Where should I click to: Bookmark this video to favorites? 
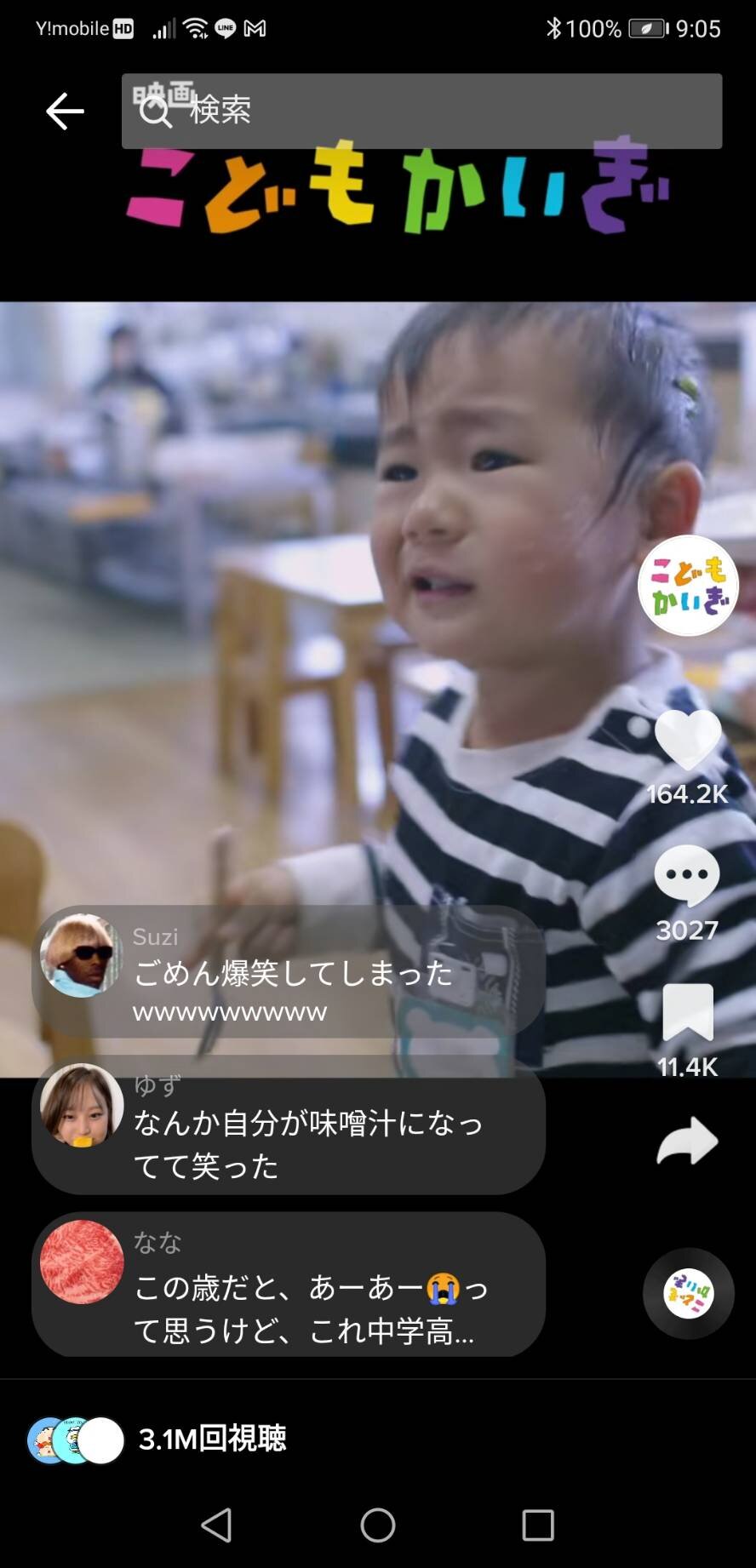(x=687, y=1012)
